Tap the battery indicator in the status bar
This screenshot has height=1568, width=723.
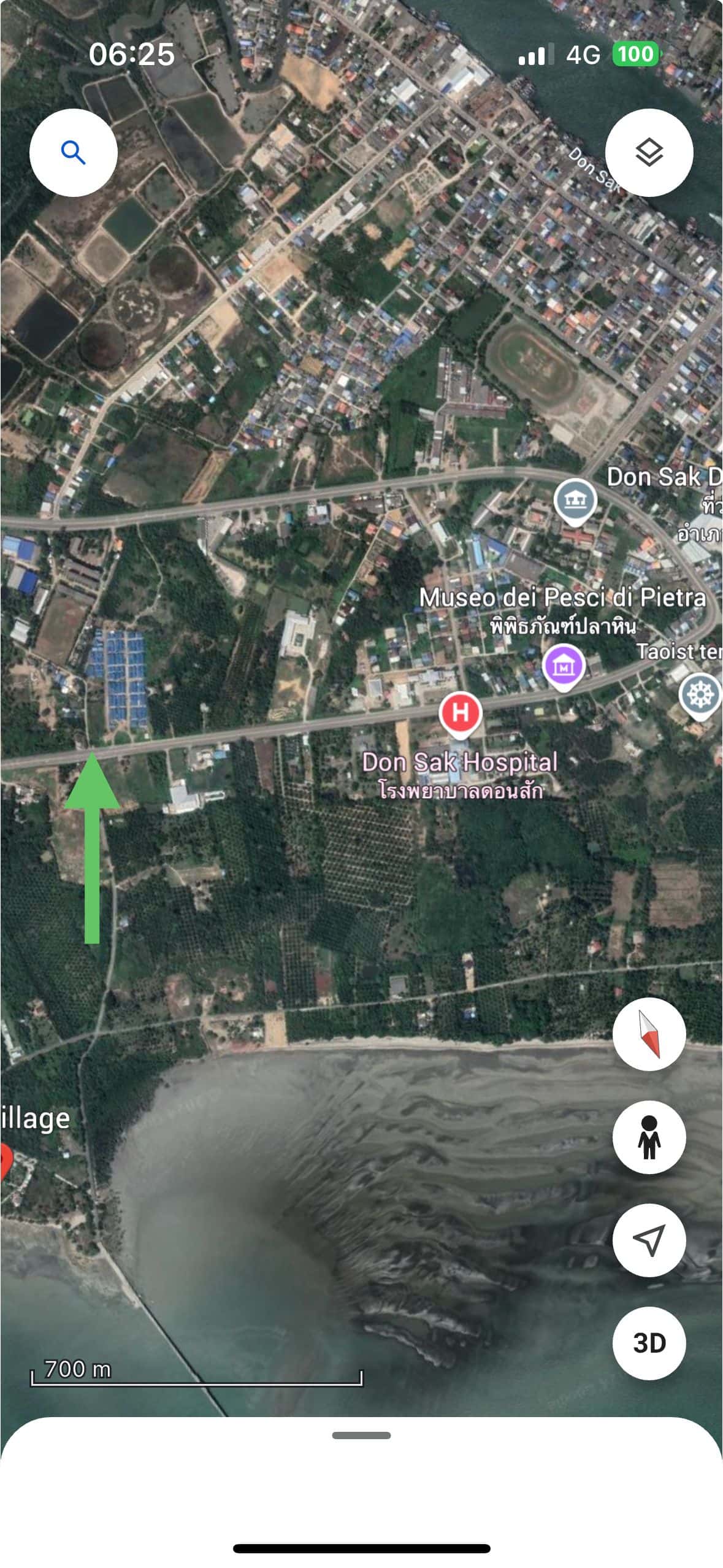click(x=635, y=55)
